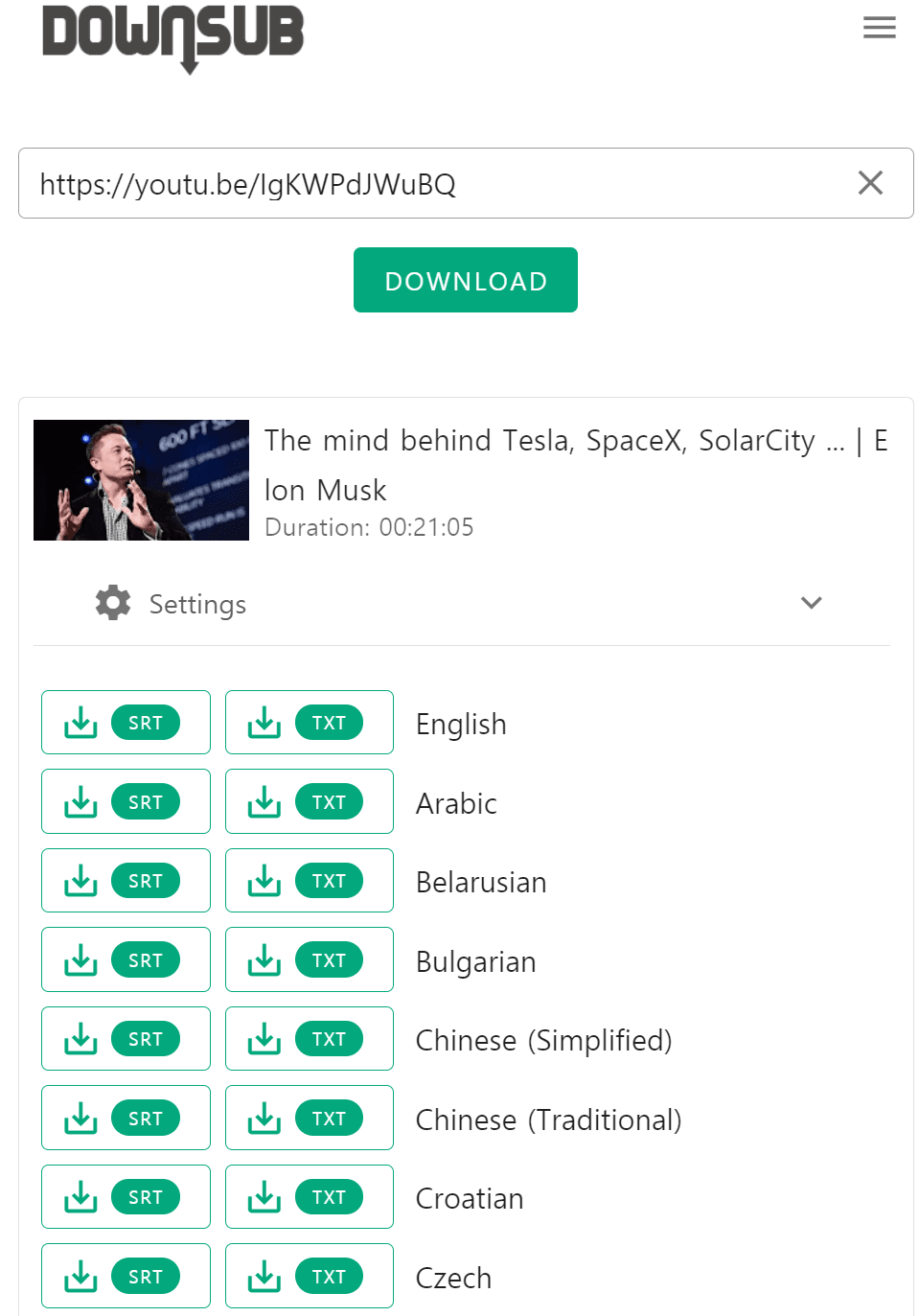Clear the URL field

pos(870,183)
